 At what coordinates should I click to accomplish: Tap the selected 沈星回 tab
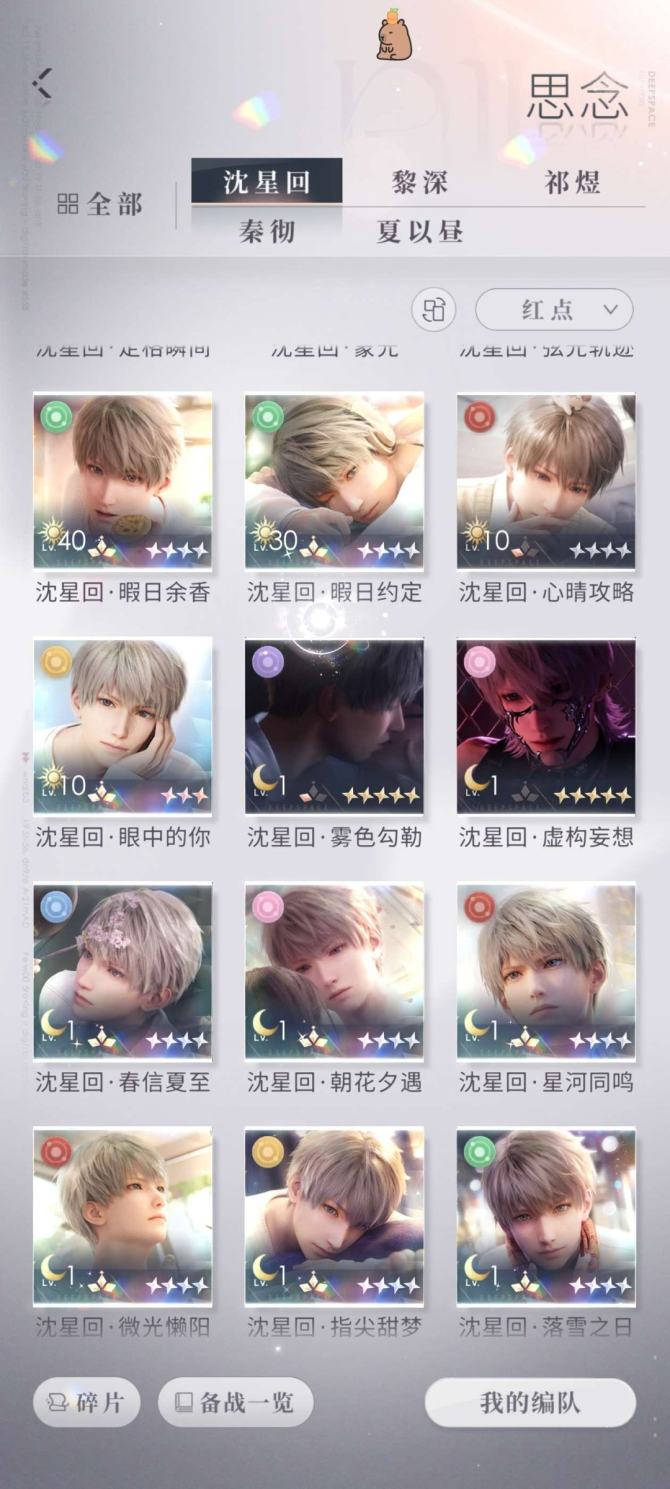coord(266,182)
